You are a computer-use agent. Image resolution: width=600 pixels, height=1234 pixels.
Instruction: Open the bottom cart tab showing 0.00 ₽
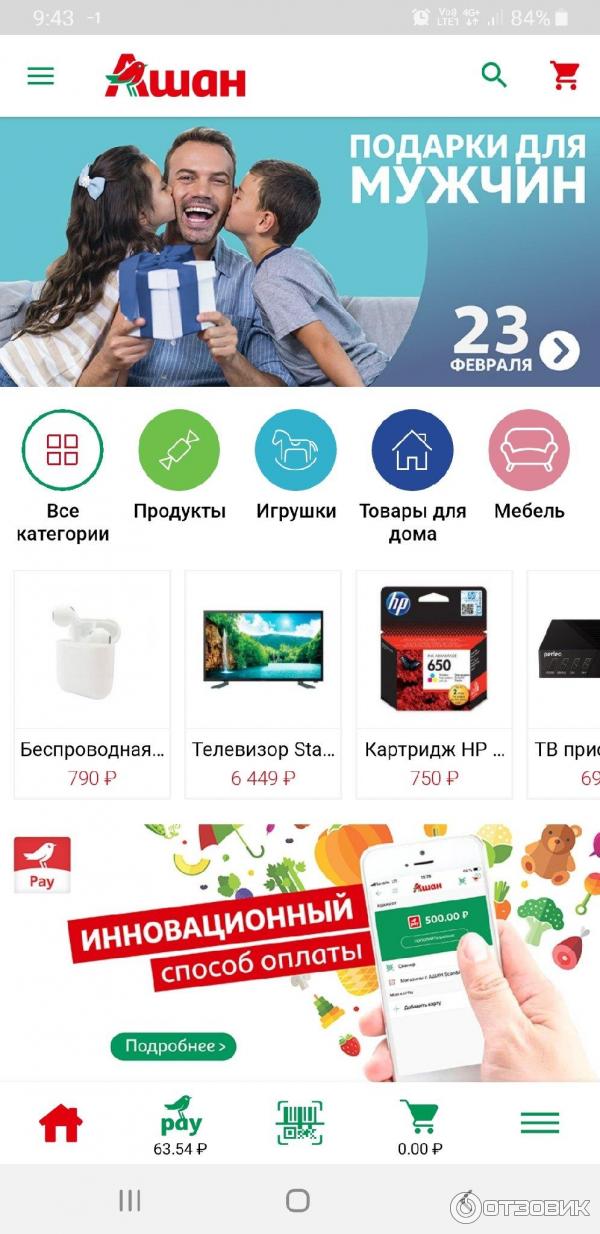[x=419, y=1125]
